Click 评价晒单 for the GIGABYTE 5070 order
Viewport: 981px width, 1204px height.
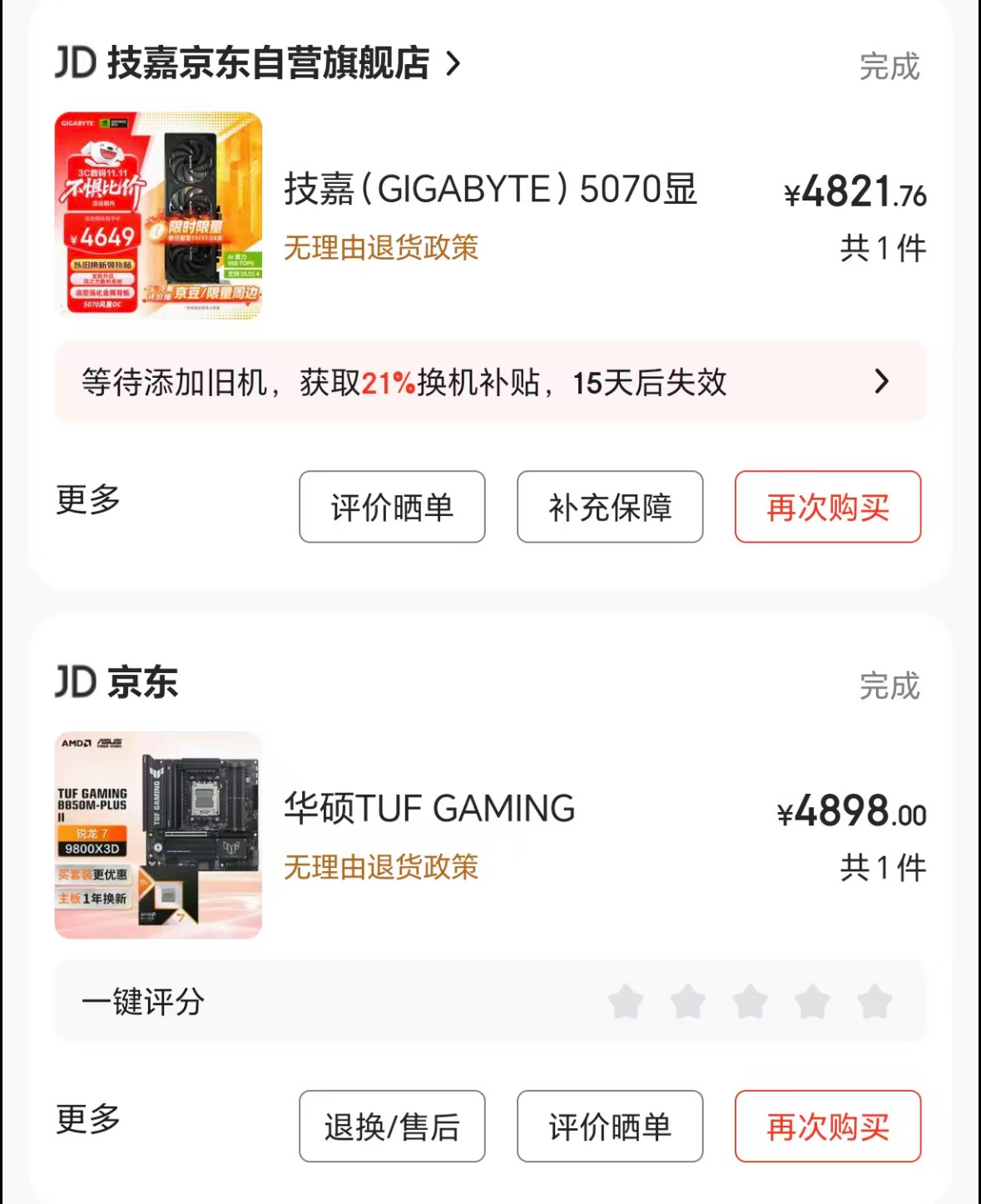[x=393, y=508]
